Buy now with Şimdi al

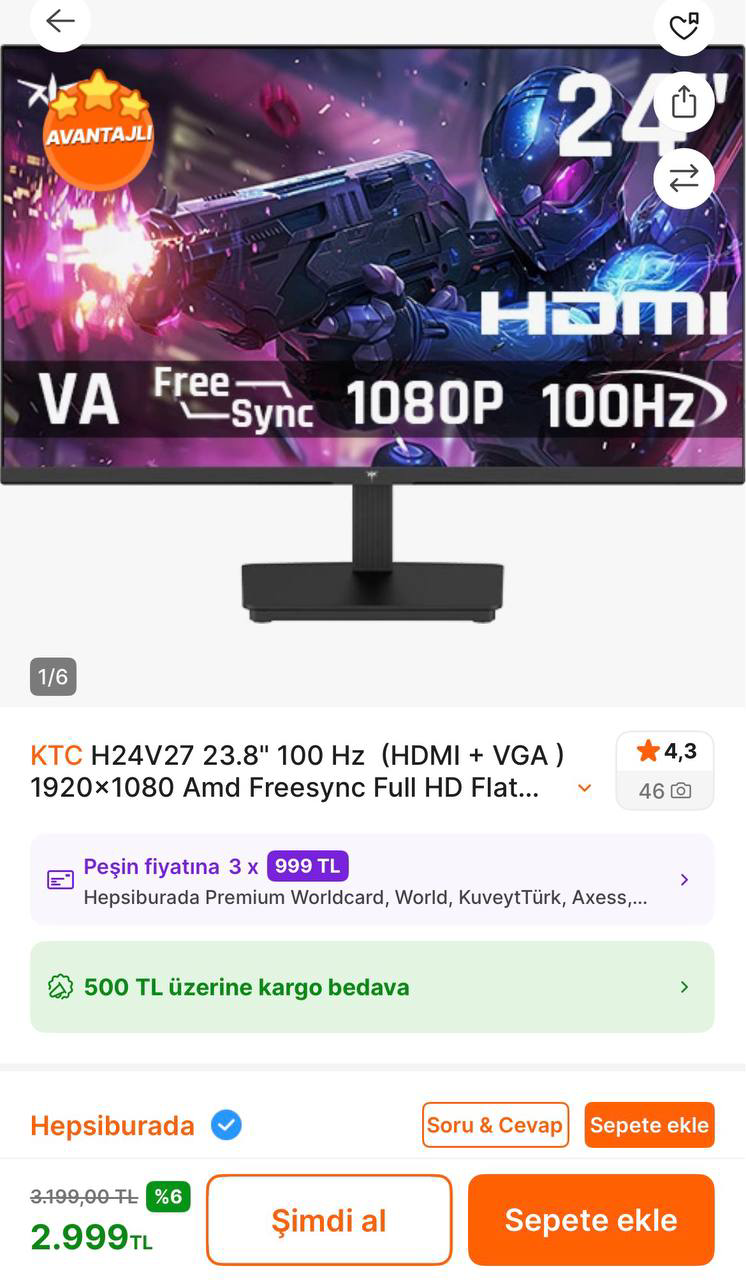(329, 1220)
